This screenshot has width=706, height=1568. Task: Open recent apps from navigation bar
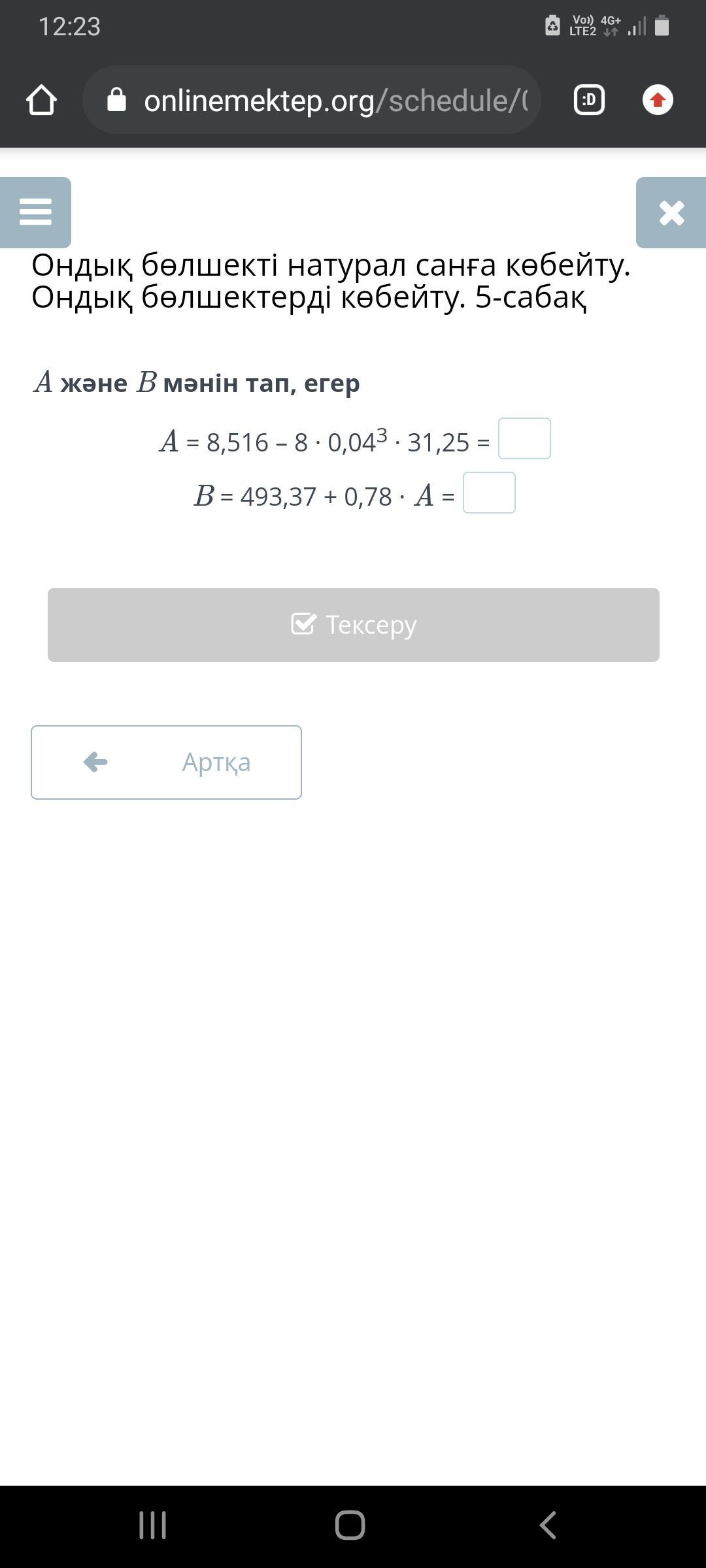[153, 1525]
